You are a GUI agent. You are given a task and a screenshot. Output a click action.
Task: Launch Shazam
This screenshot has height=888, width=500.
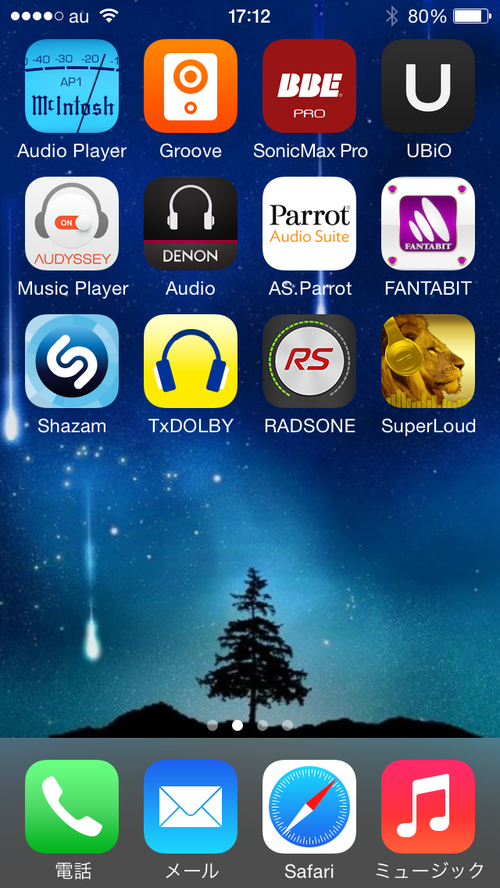(72, 361)
